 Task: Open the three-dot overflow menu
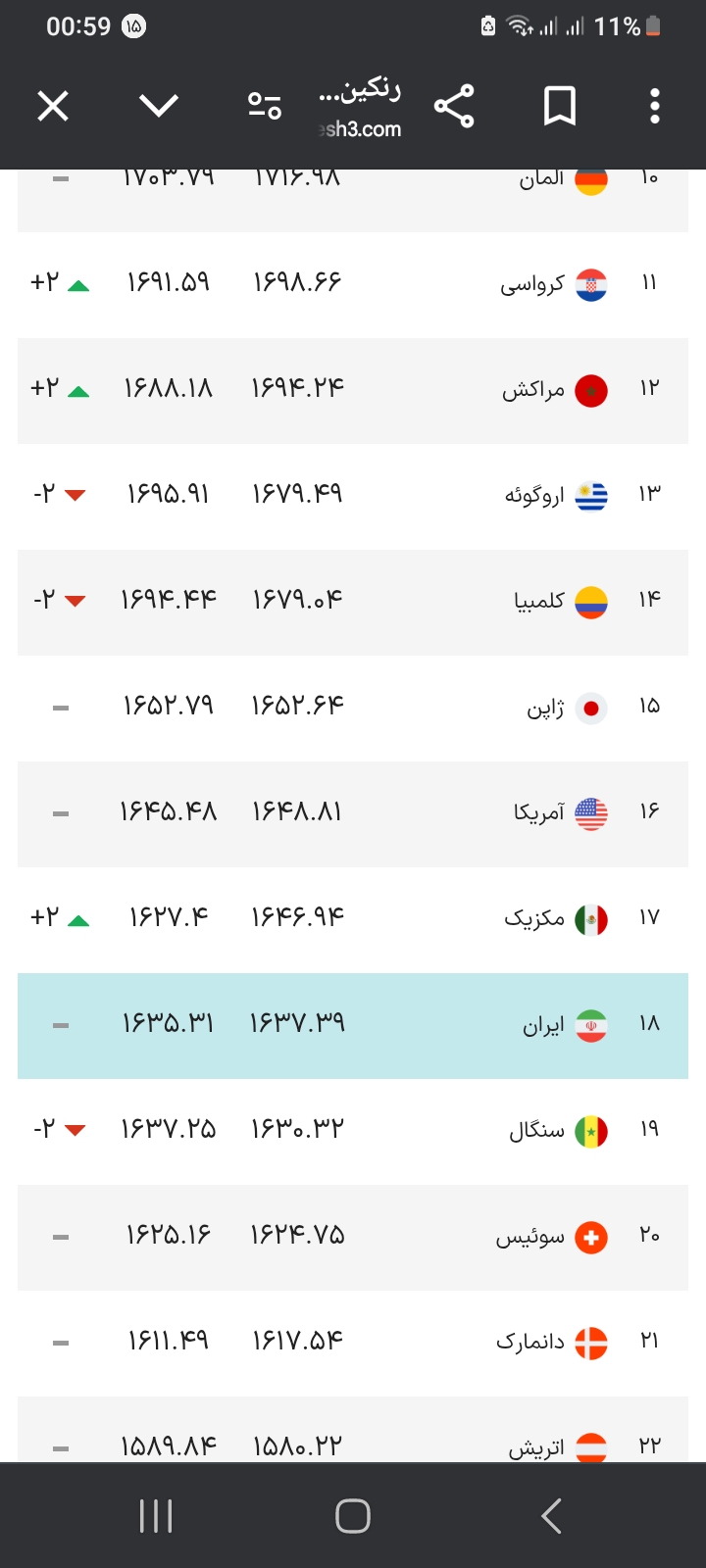pos(655,106)
